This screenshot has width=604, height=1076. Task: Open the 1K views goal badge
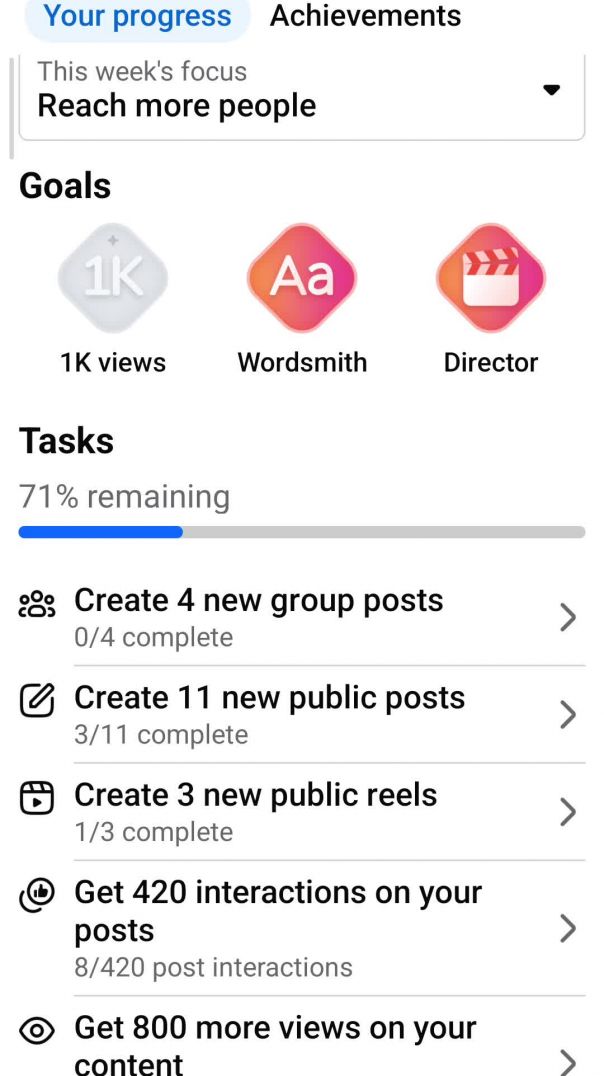(x=113, y=277)
